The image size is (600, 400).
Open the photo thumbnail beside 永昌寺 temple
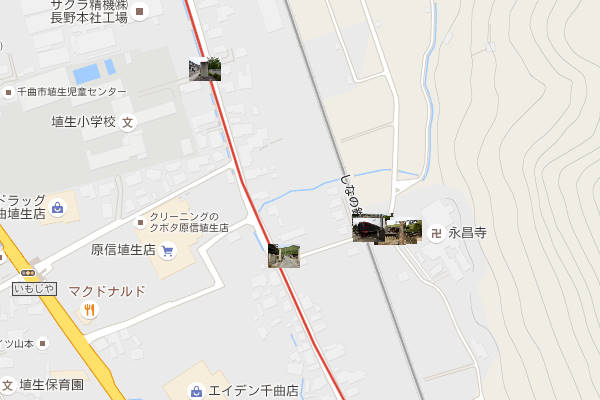[387, 231]
